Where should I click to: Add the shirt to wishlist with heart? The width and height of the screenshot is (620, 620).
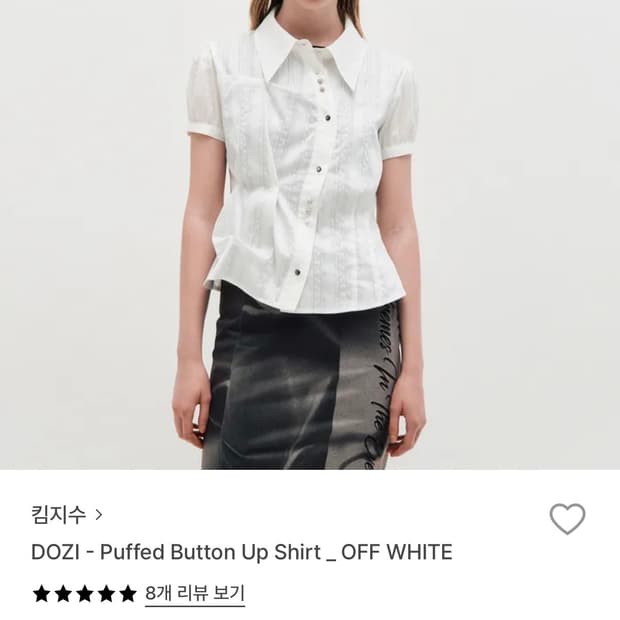point(567,518)
